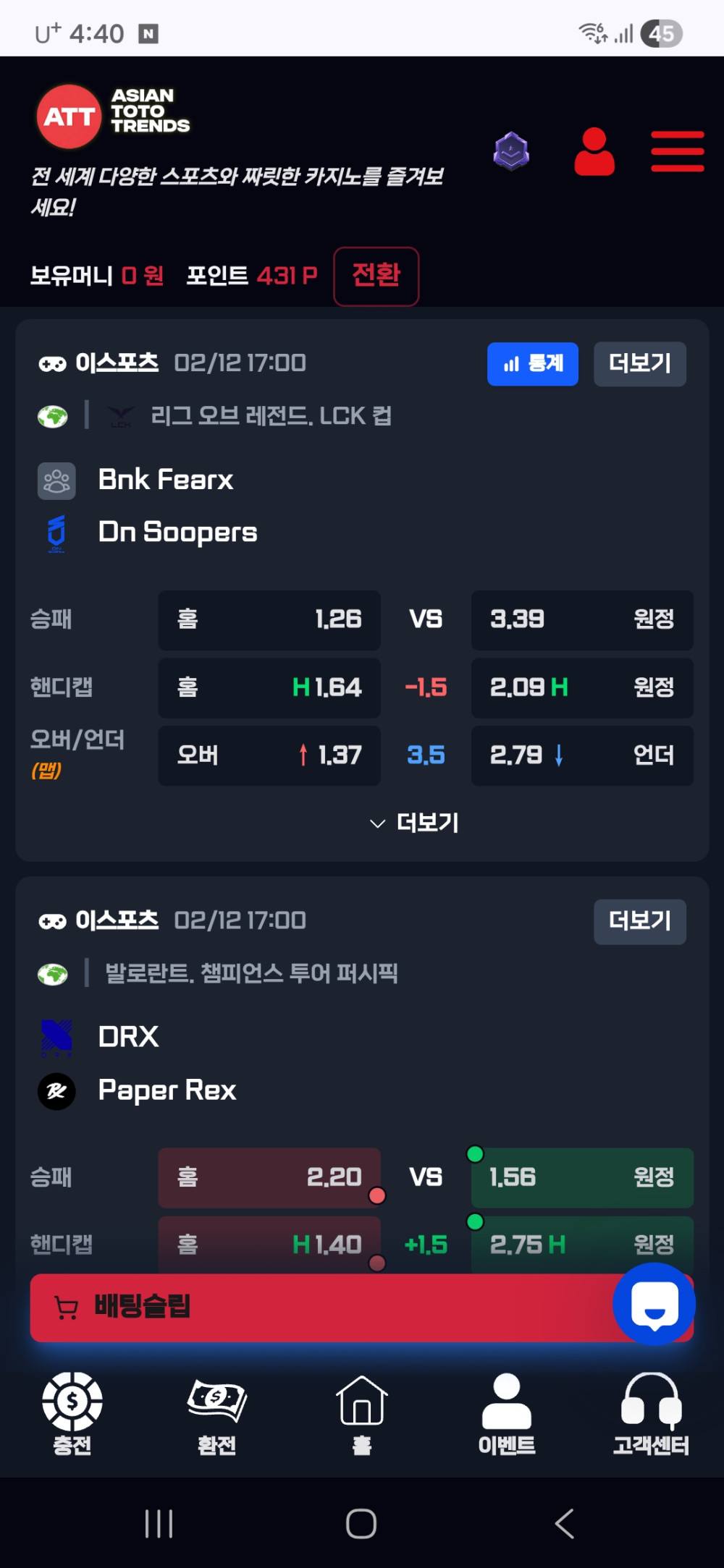The height and width of the screenshot is (1568, 724).
Task: Select away win odds 3.39
Action: (x=581, y=619)
